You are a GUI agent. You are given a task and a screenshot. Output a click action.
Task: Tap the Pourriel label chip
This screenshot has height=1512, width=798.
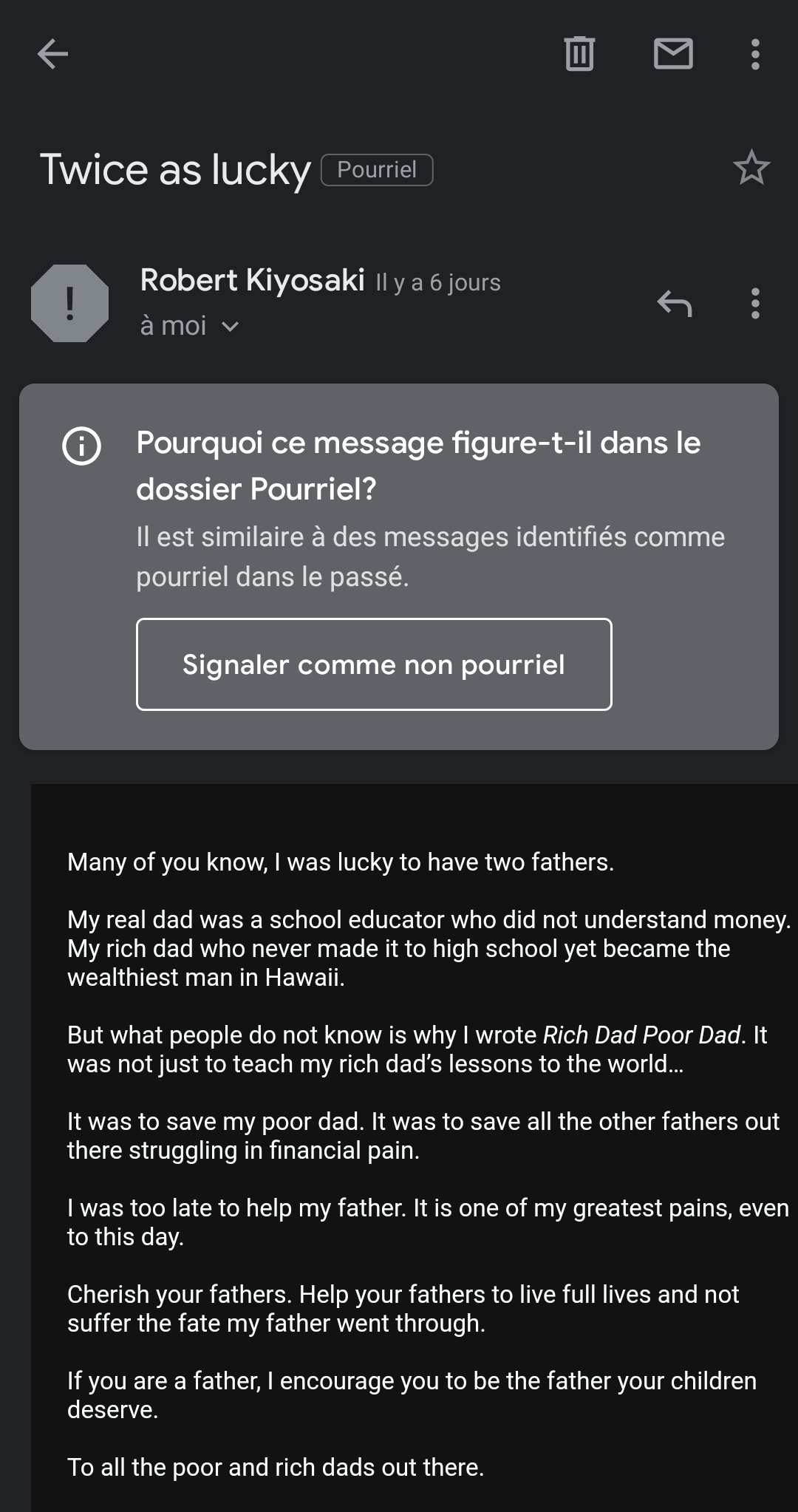click(377, 170)
